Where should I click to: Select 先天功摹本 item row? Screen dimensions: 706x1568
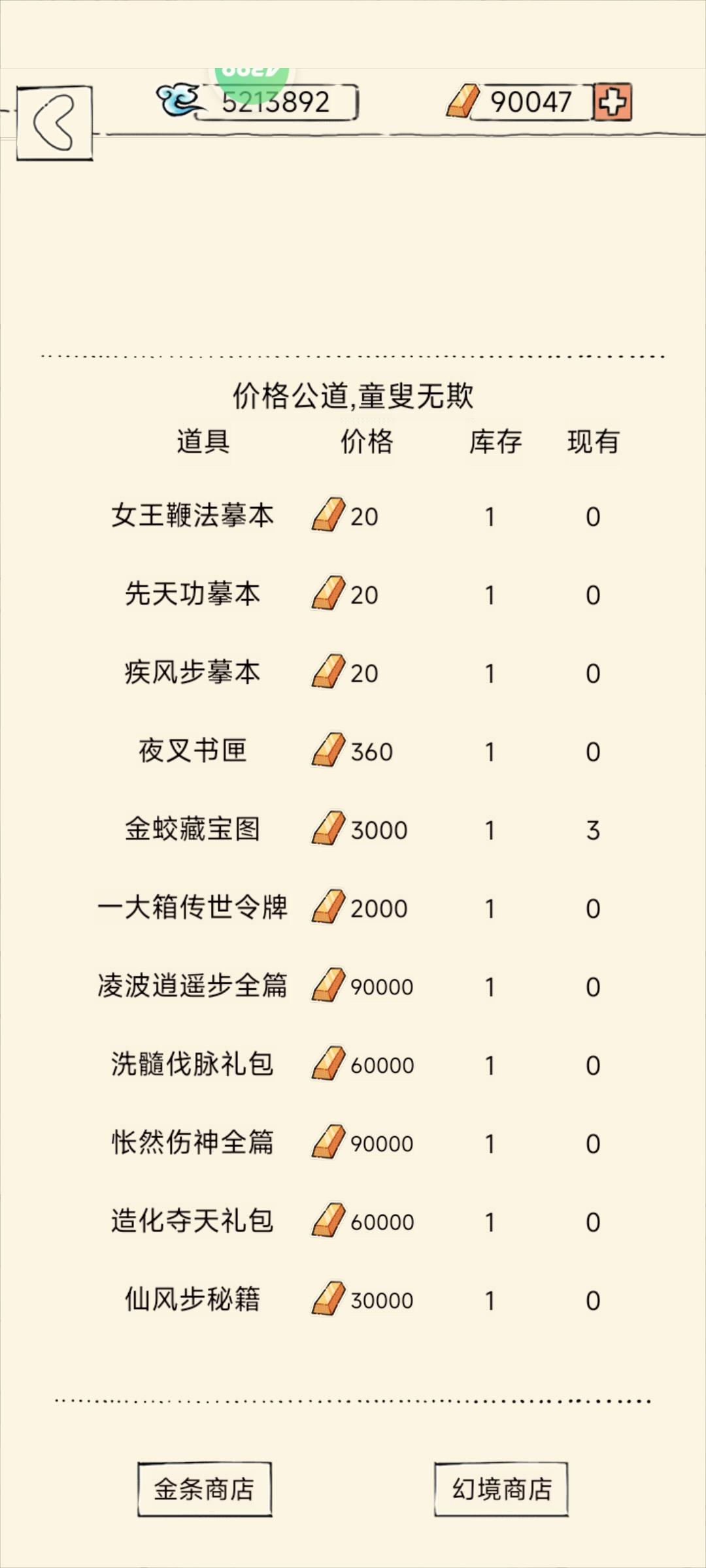point(353,595)
